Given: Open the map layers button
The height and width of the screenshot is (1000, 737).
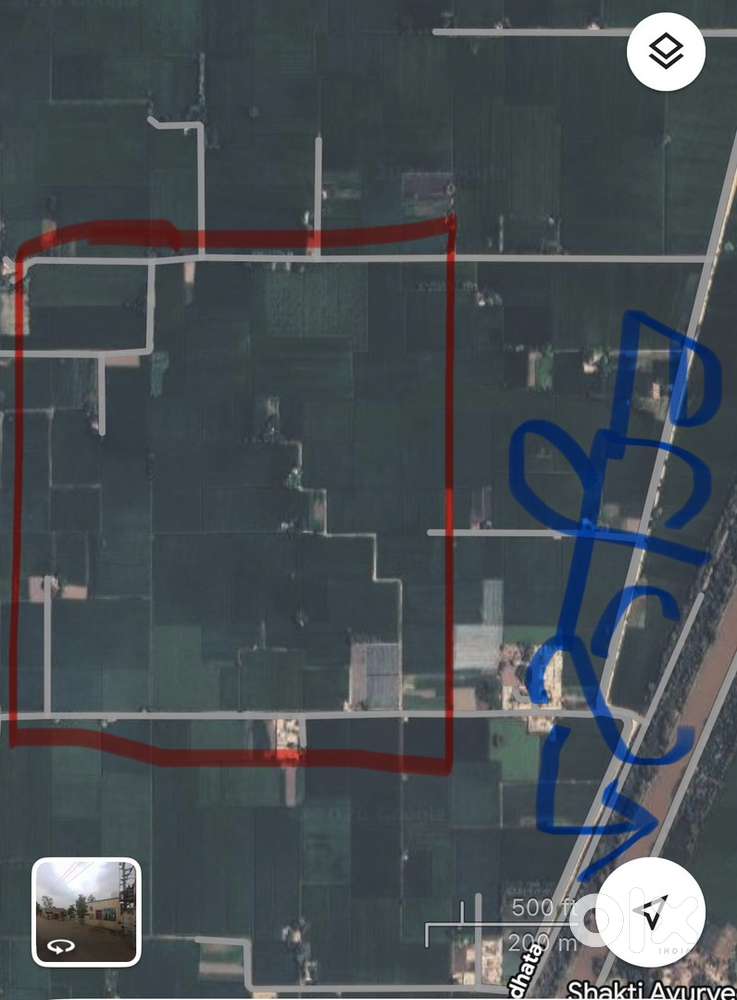Looking at the screenshot, I should coord(666,53).
